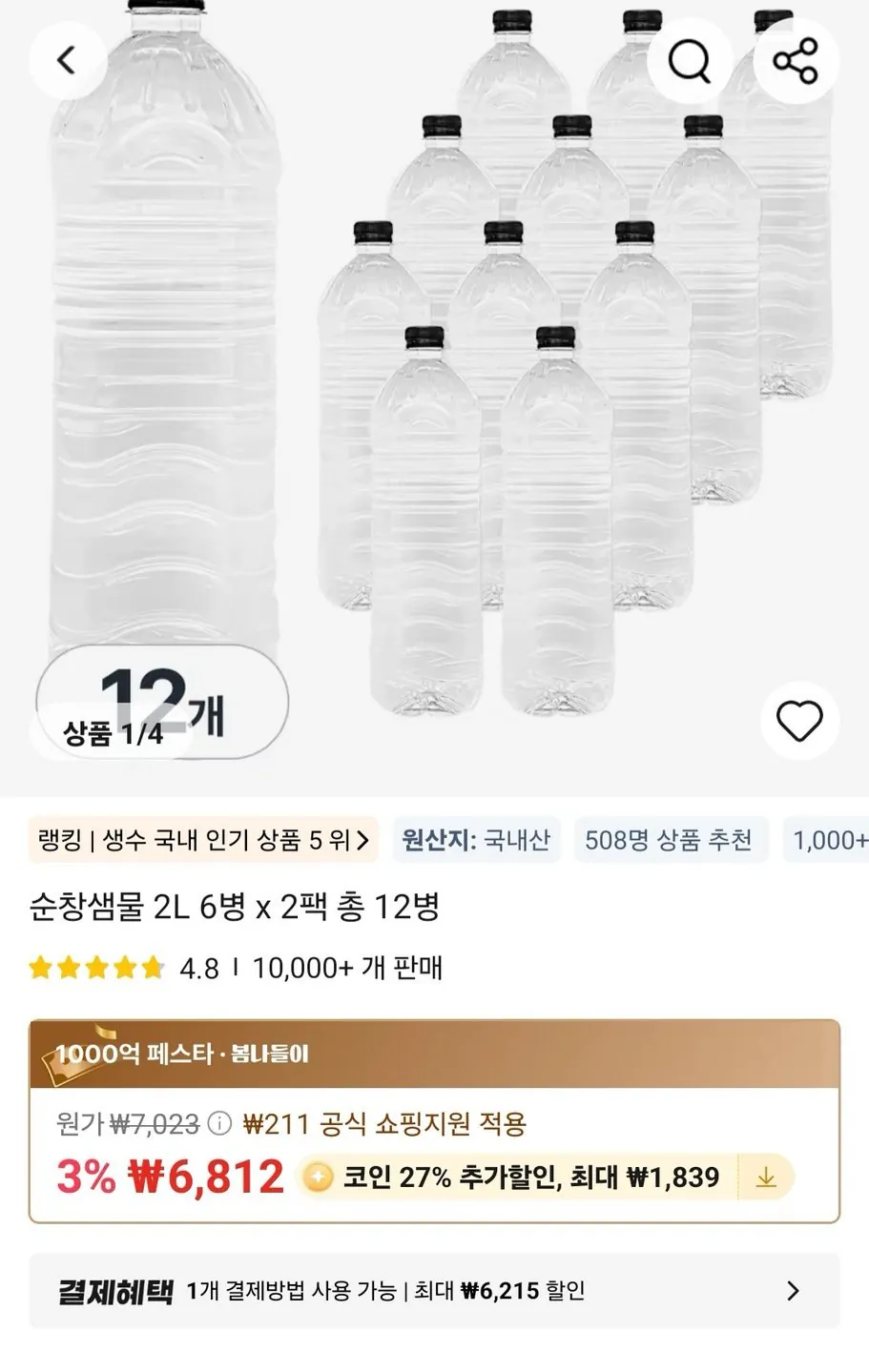Image resolution: width=869 pixels, height=1372 pixels.
Task: Tap the discounted price ₩6,812
Action: (203, 1177)
